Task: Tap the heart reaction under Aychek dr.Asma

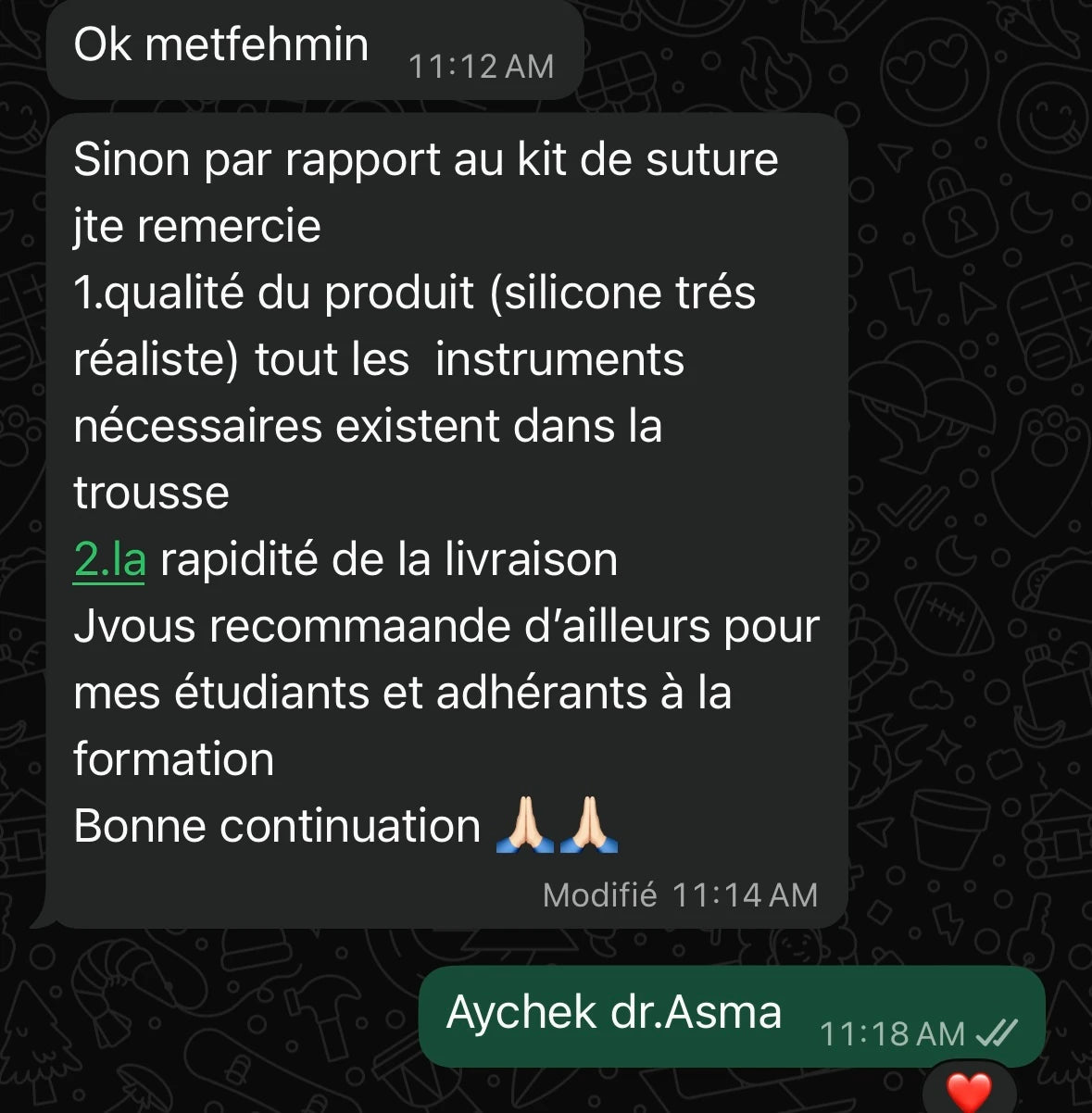Action: [969, 1091]
